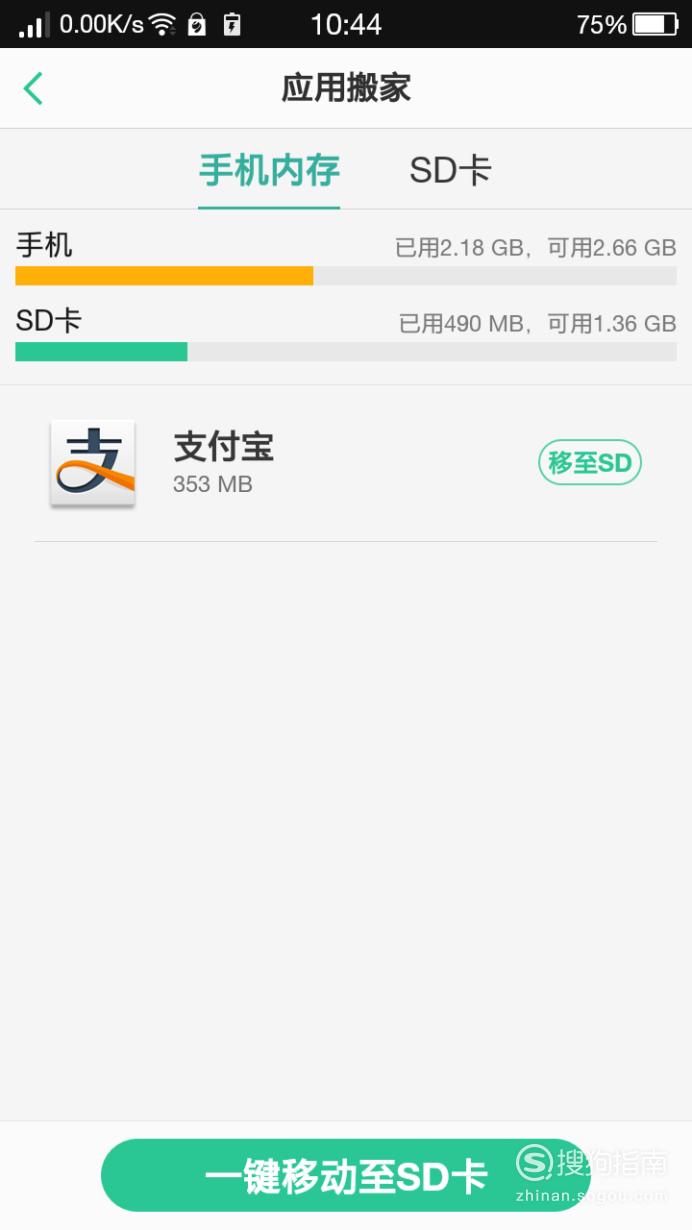Tap 一键移动至SD卡 button
The width and height of the screenshot is (692, 1230).
(x=346, y=1176)
